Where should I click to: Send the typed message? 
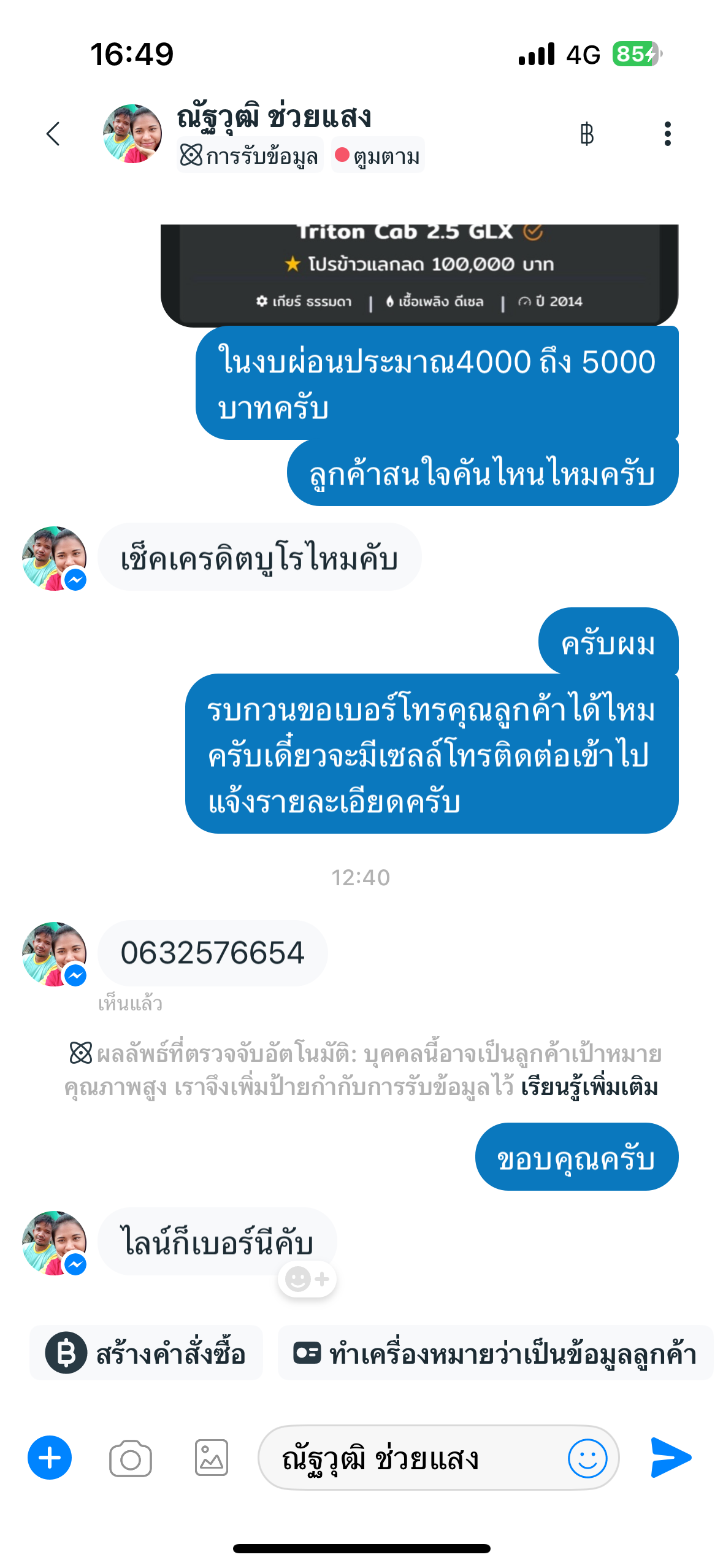coord(671,1458)
